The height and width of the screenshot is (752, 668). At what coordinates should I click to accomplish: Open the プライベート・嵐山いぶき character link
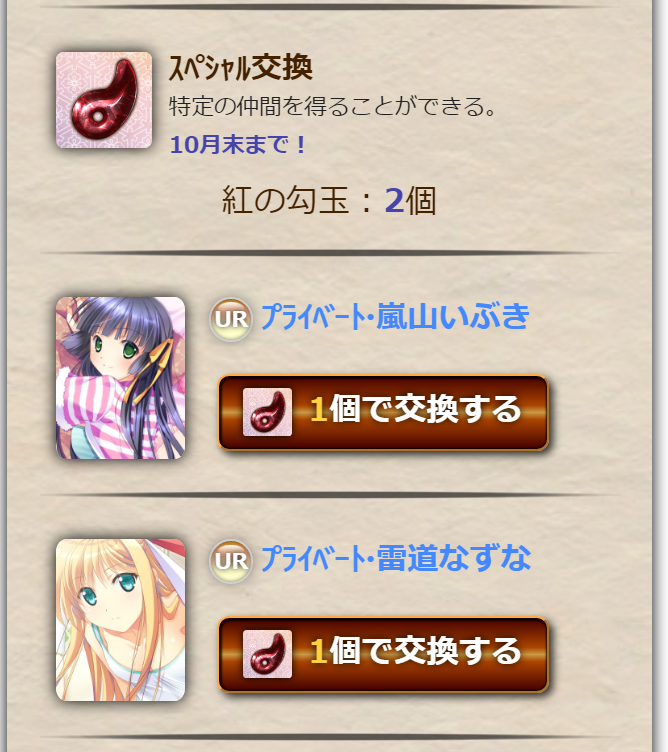pos(394,317)
